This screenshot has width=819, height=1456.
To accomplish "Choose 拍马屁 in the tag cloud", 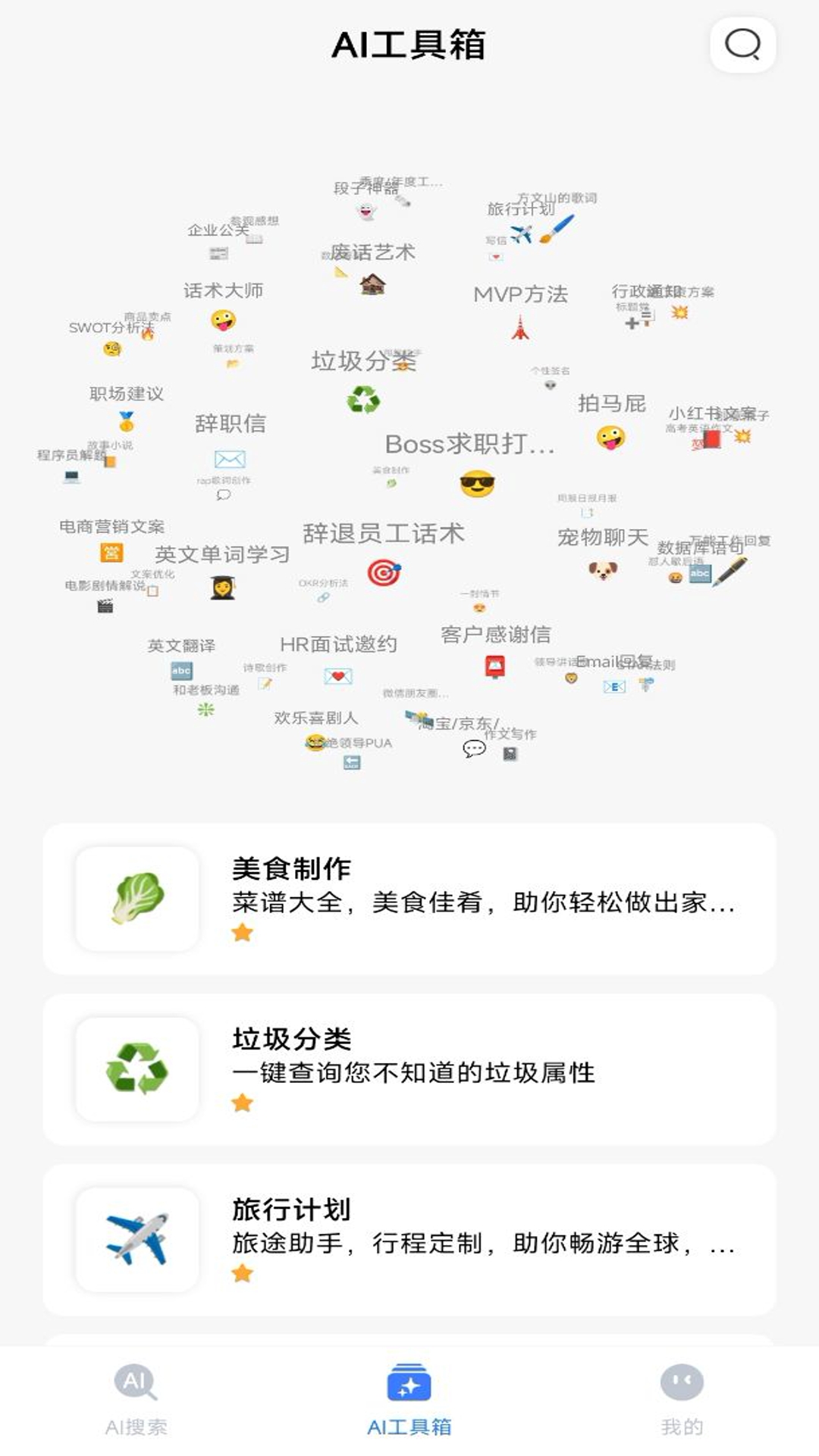I will (611, 403).
